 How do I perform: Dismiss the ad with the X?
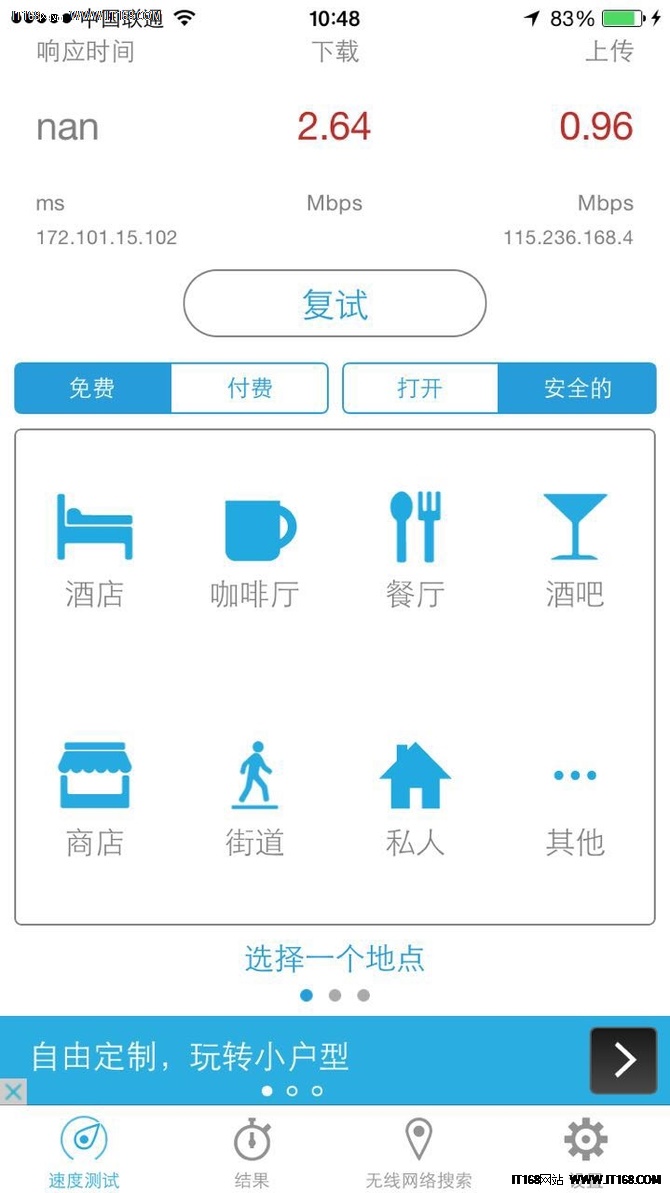pyautogui.click(x=13, y=1092)
